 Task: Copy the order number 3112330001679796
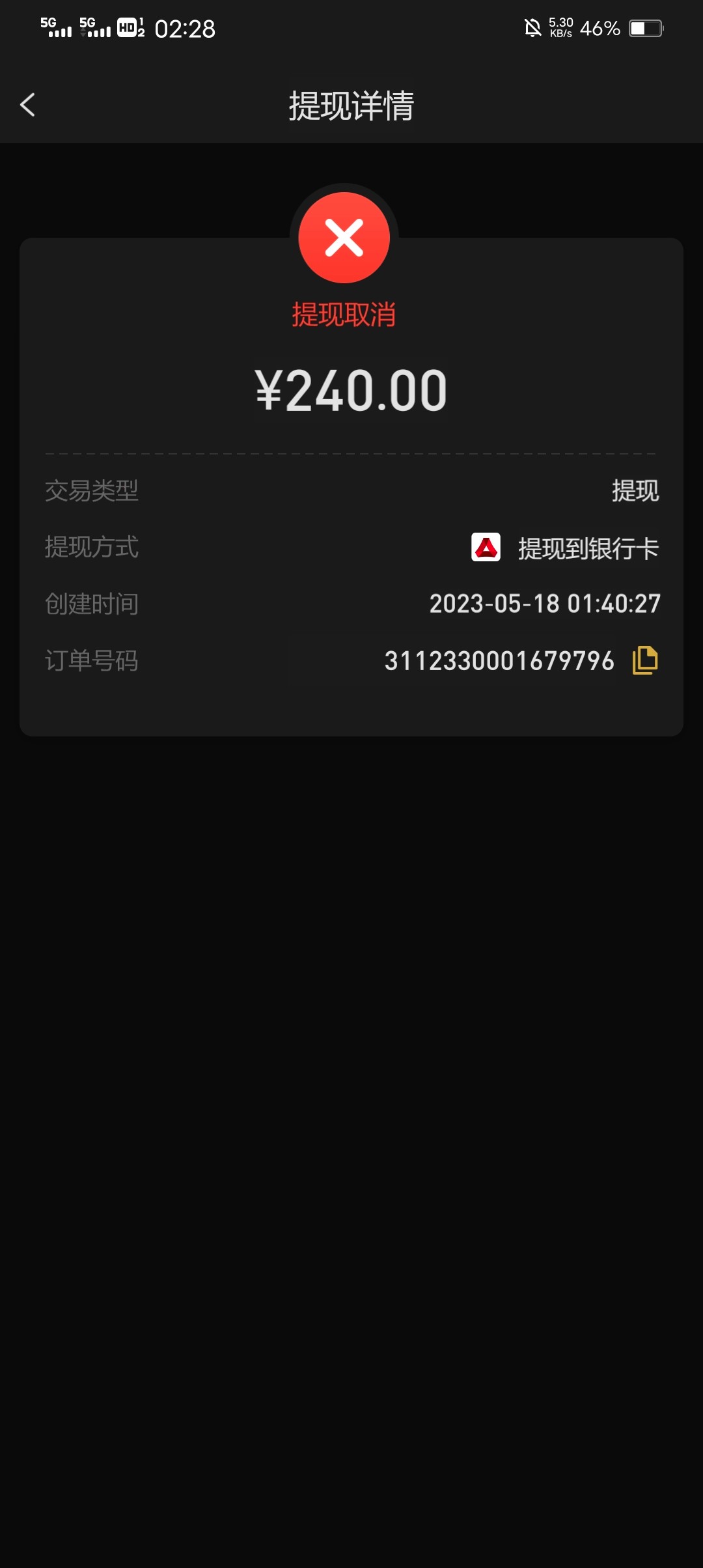(643, 660)
